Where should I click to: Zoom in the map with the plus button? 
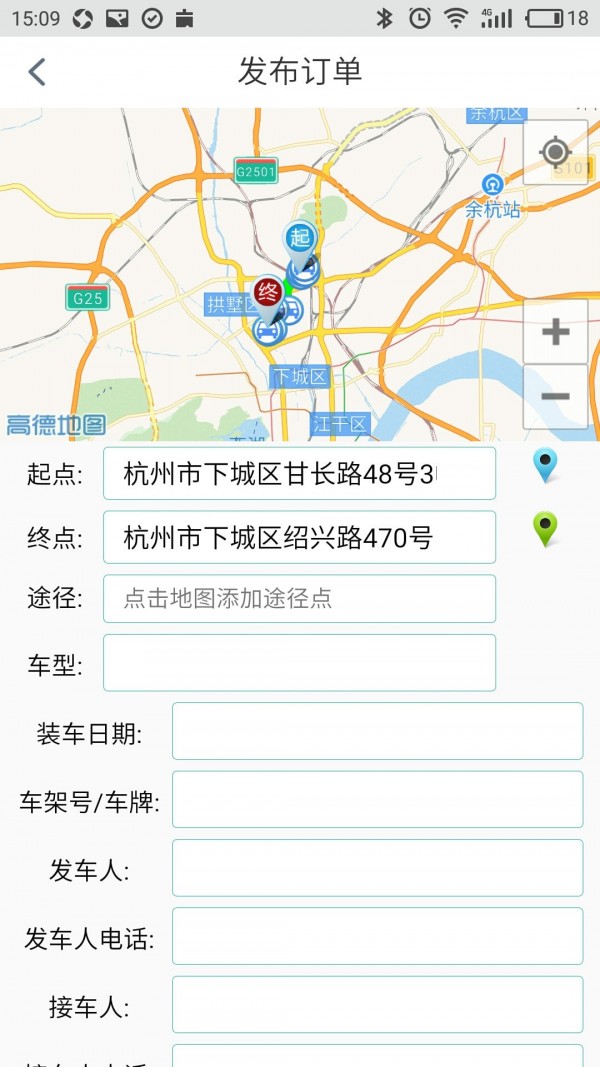pyautogui.click(x=555, y=331)
